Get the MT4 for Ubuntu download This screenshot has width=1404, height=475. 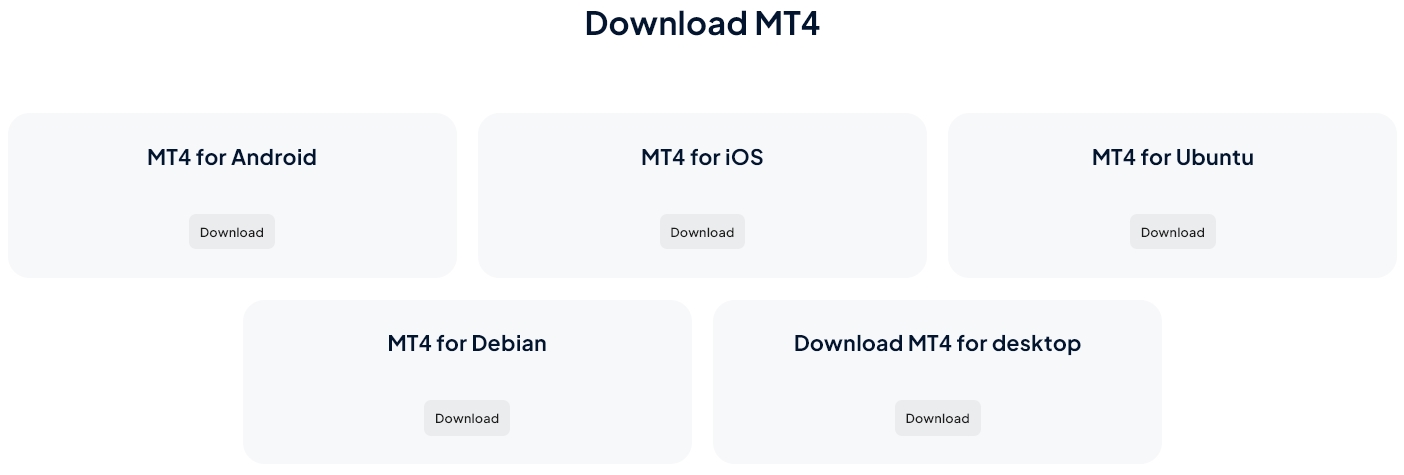pos(1172,232)
